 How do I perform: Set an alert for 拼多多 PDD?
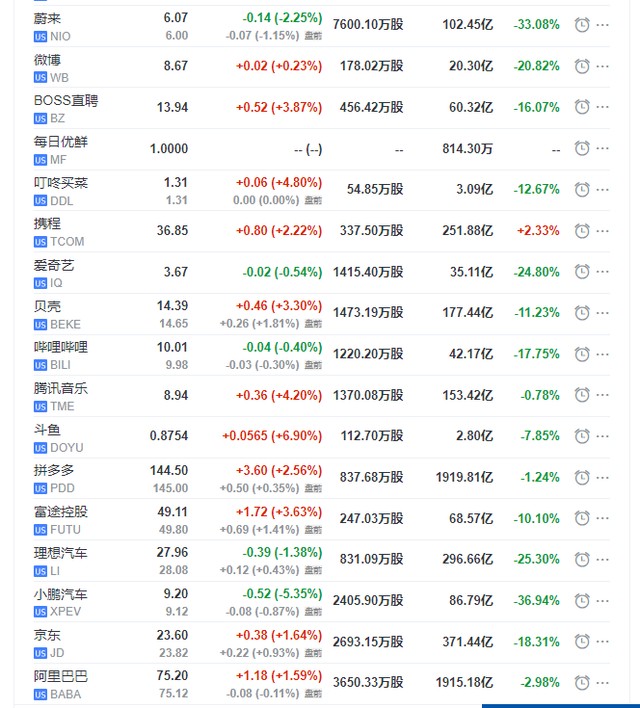click(x=582, y=477)
